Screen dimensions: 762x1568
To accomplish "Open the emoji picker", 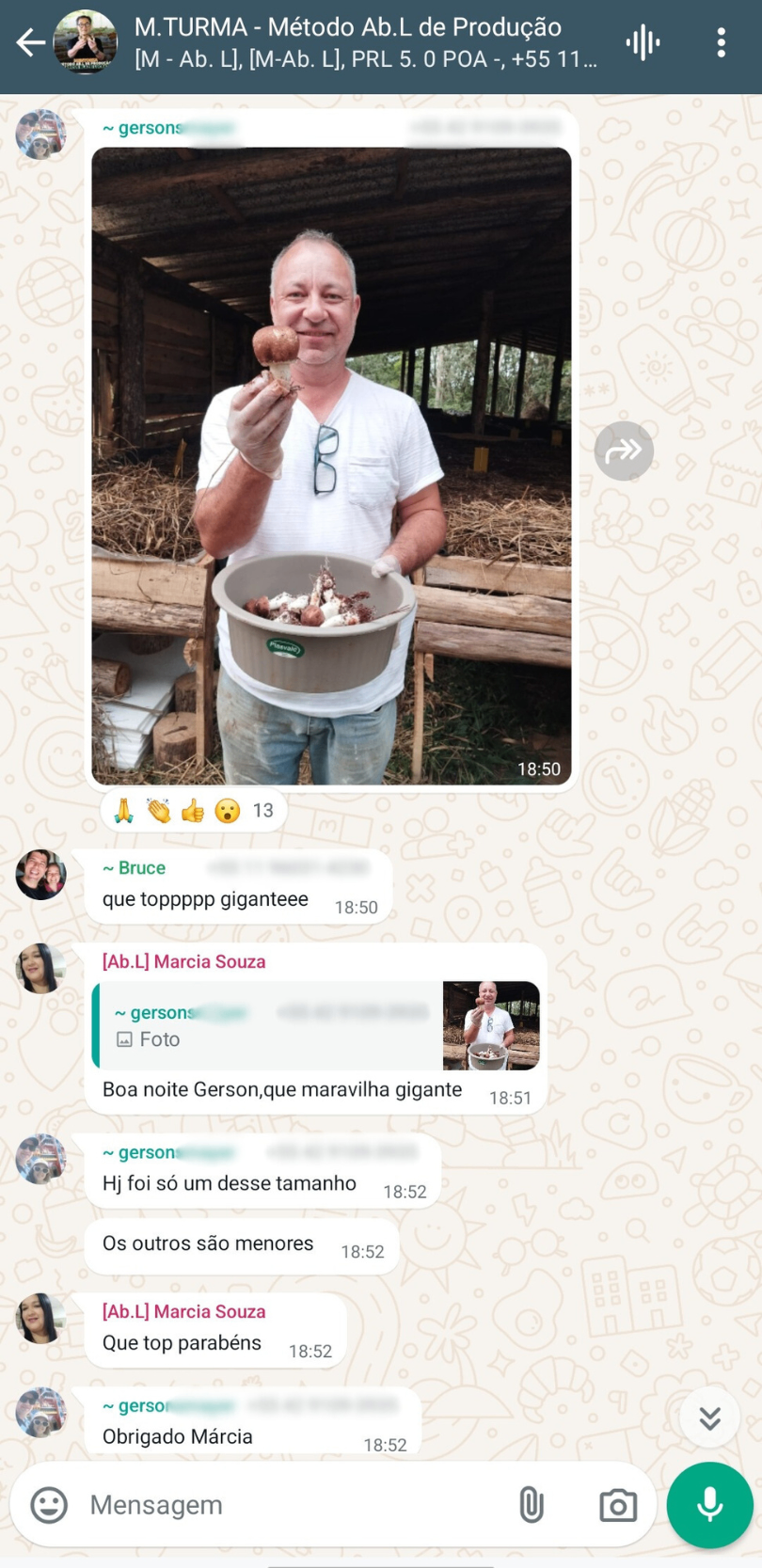I will click(49, 1504).
